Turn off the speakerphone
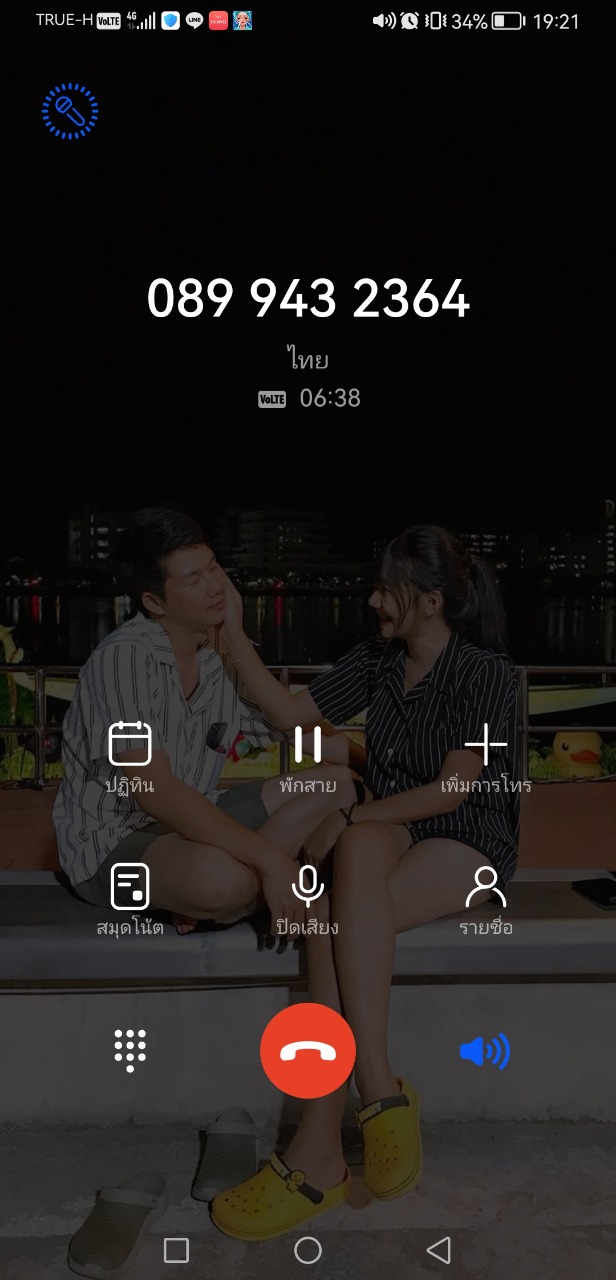Image resolution: width=616 pixels, height=1280 pixels. tap(485, 1051)
